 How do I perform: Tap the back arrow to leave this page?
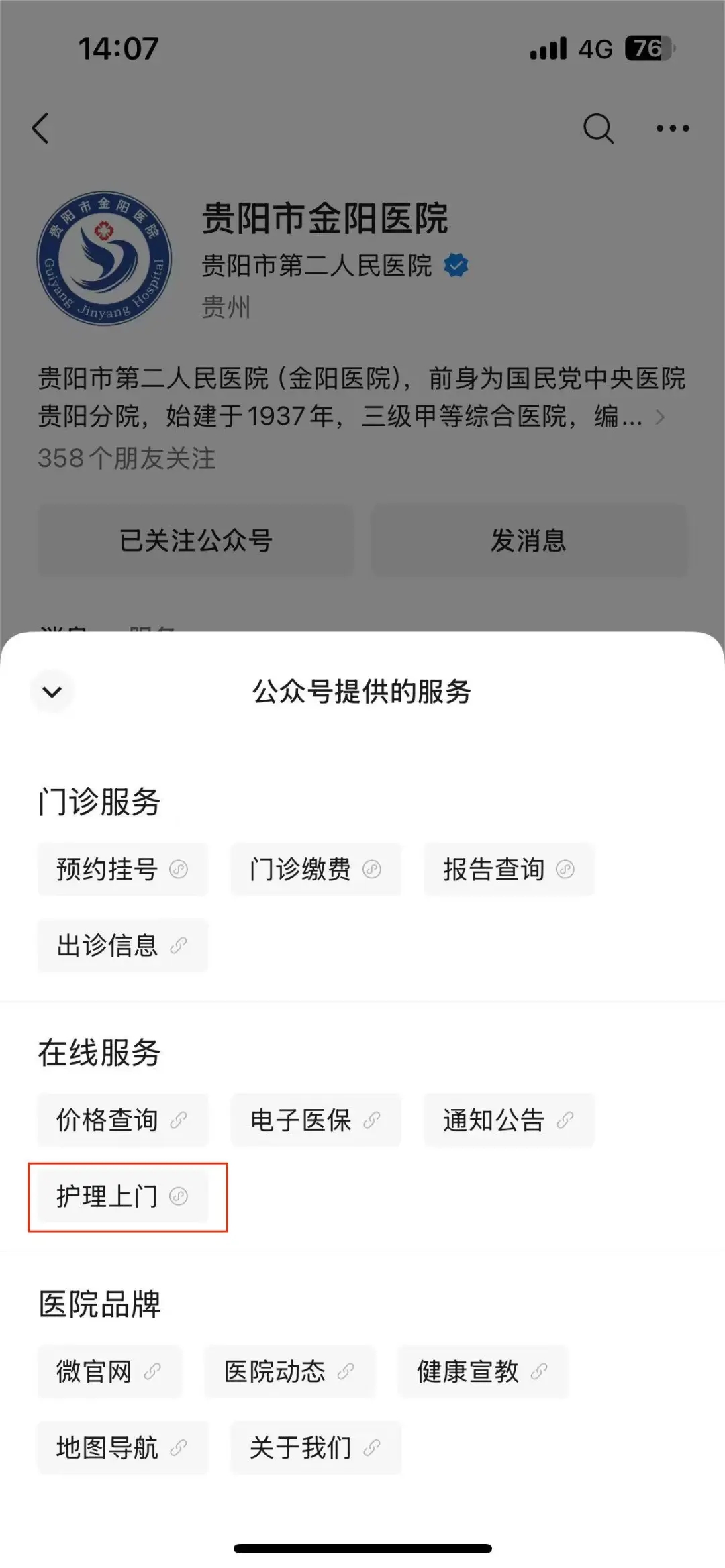[40, 127]
